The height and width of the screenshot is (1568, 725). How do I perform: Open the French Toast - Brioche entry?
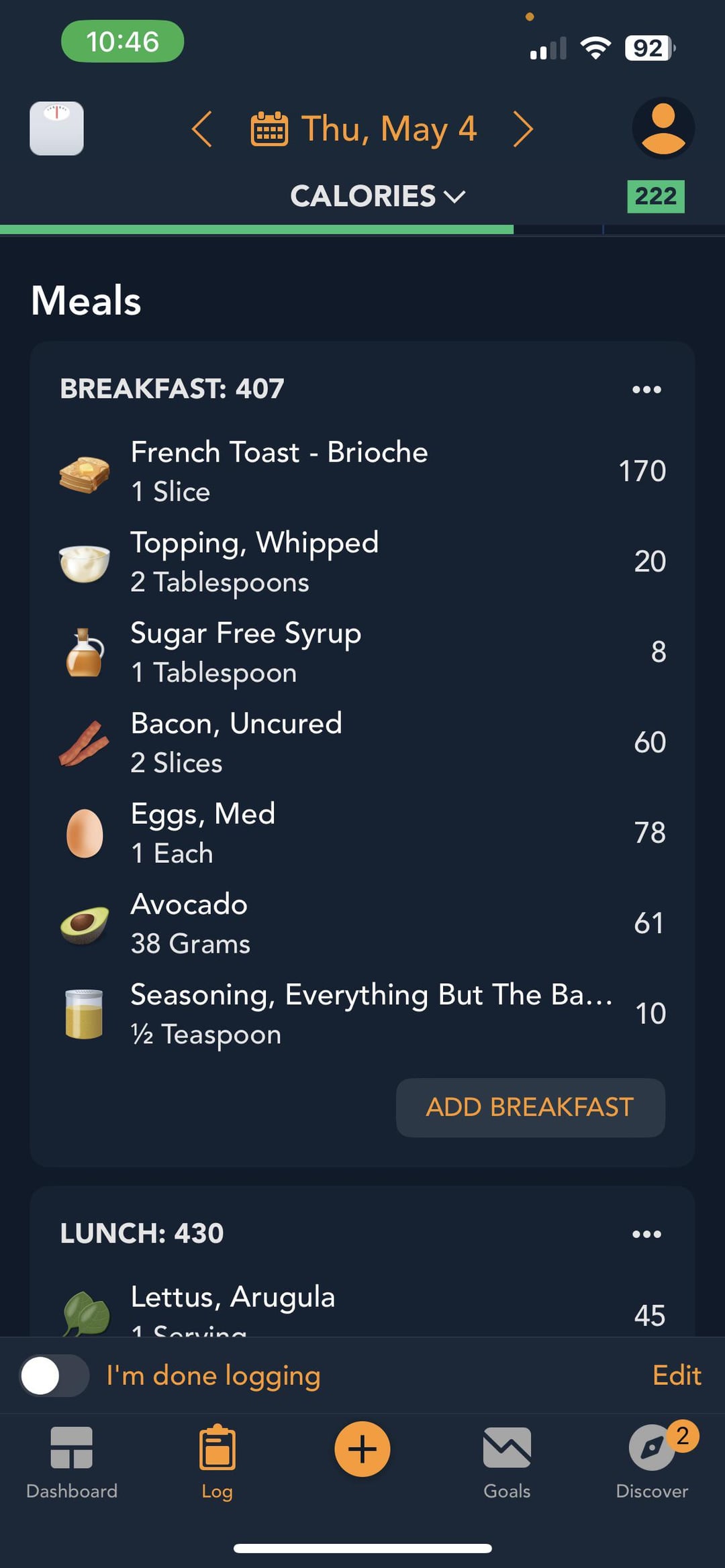(362, 471)
